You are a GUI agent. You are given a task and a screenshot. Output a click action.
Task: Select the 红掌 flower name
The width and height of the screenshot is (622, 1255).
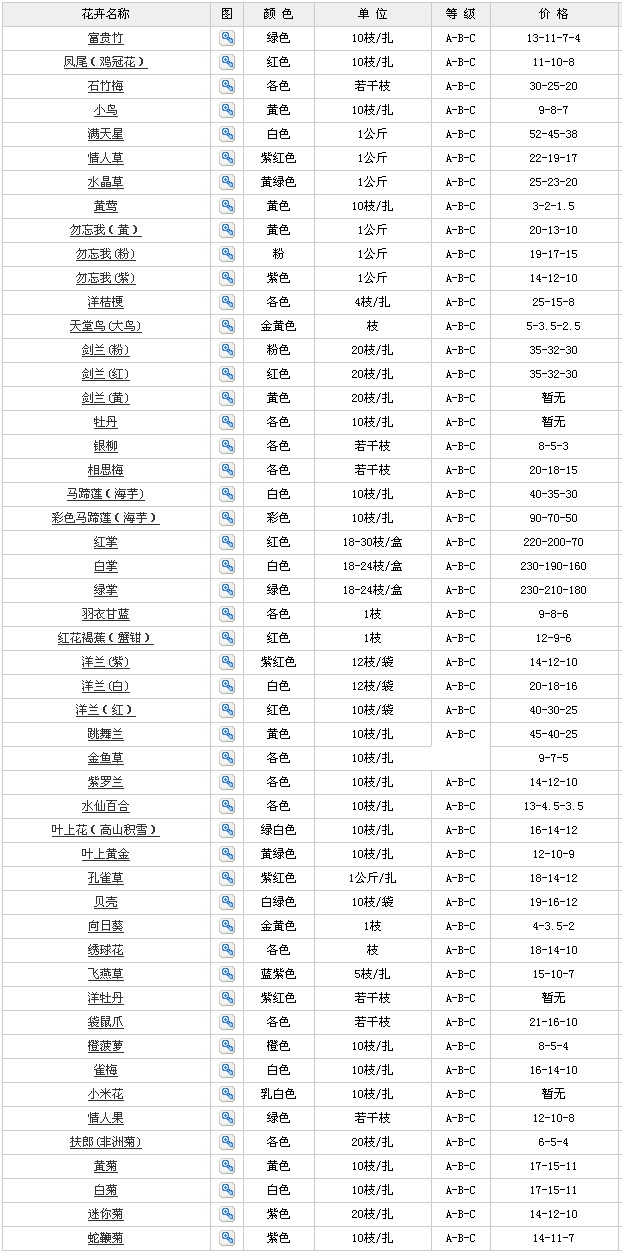[x=105, y=542]
